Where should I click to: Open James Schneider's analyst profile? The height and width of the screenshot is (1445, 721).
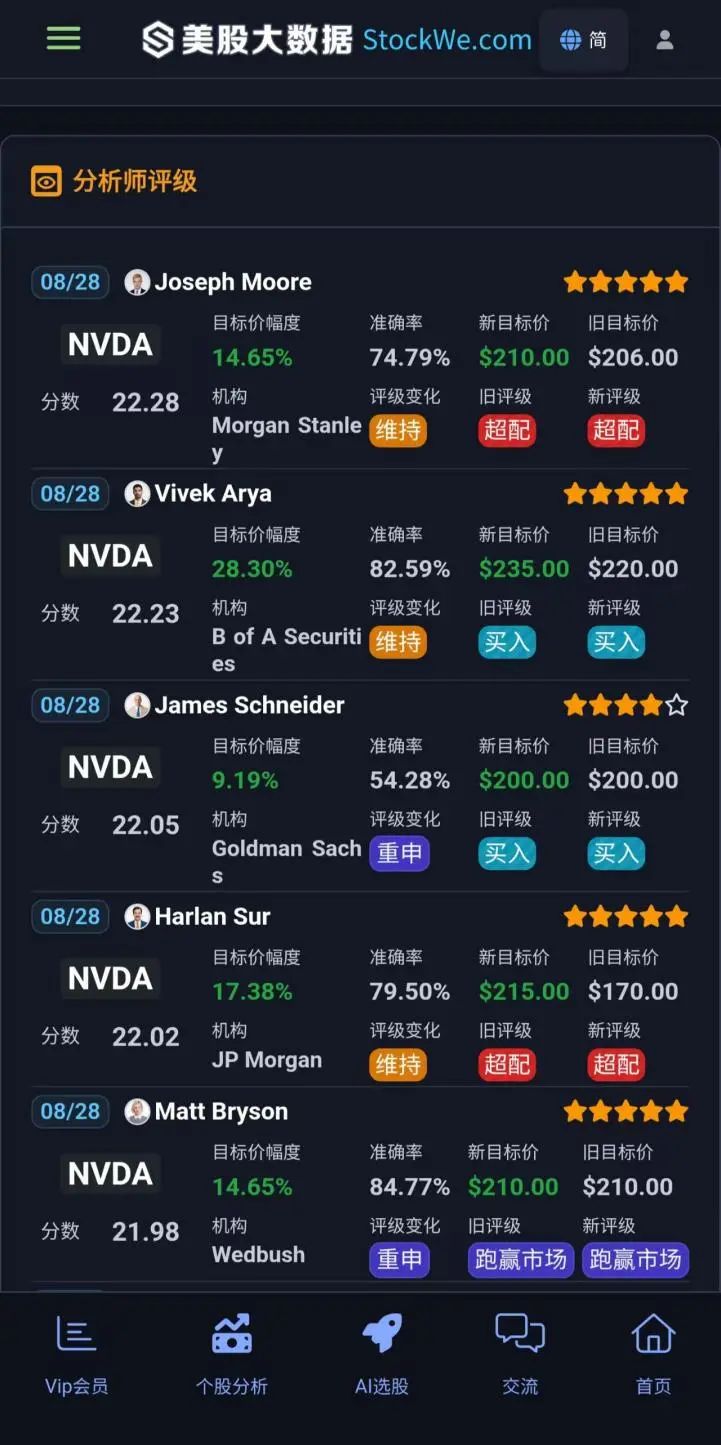(x=249, y=705)
